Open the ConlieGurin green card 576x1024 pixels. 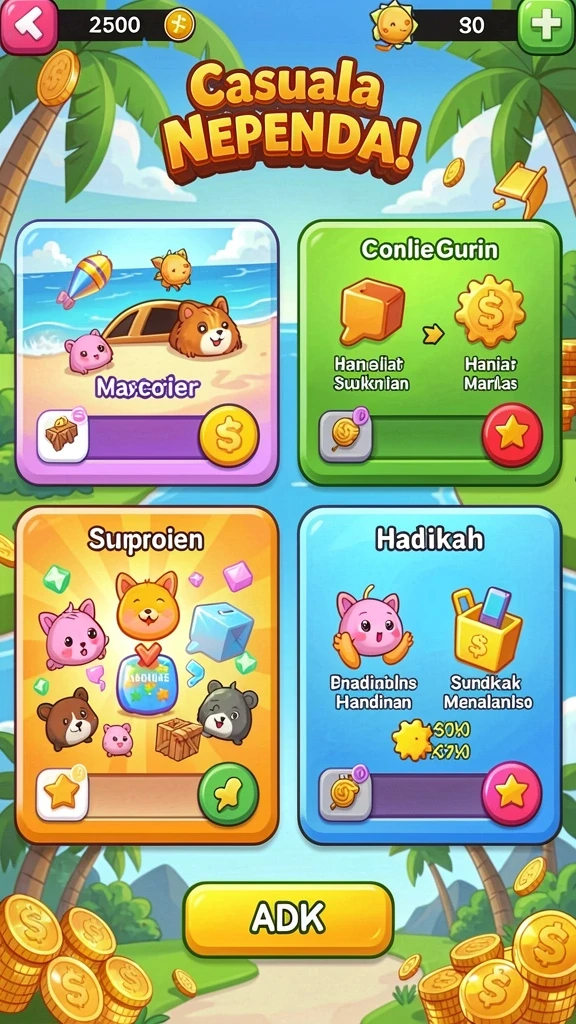coord(430,353)
